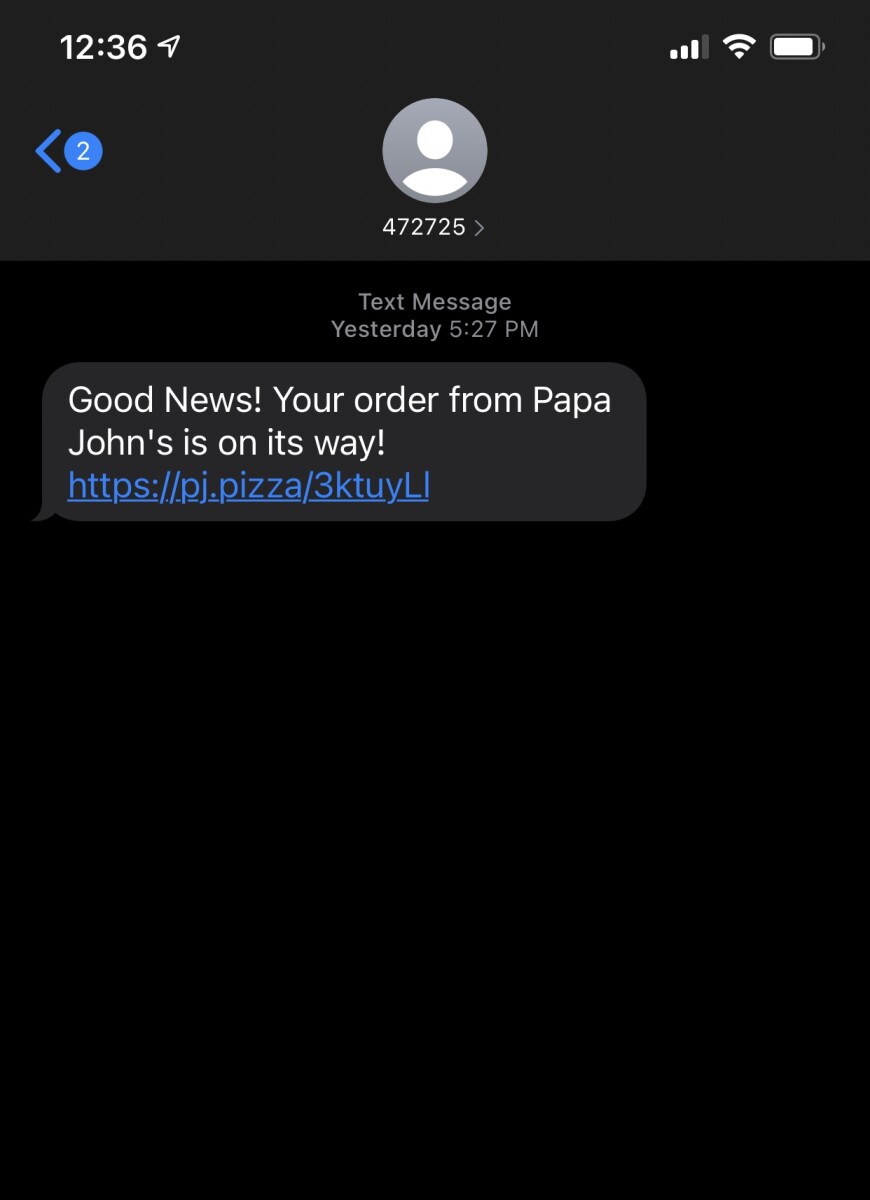Go back to the messages list
Screen dimensions: 870x1200
pyautogui.click(x=50, y=152)
